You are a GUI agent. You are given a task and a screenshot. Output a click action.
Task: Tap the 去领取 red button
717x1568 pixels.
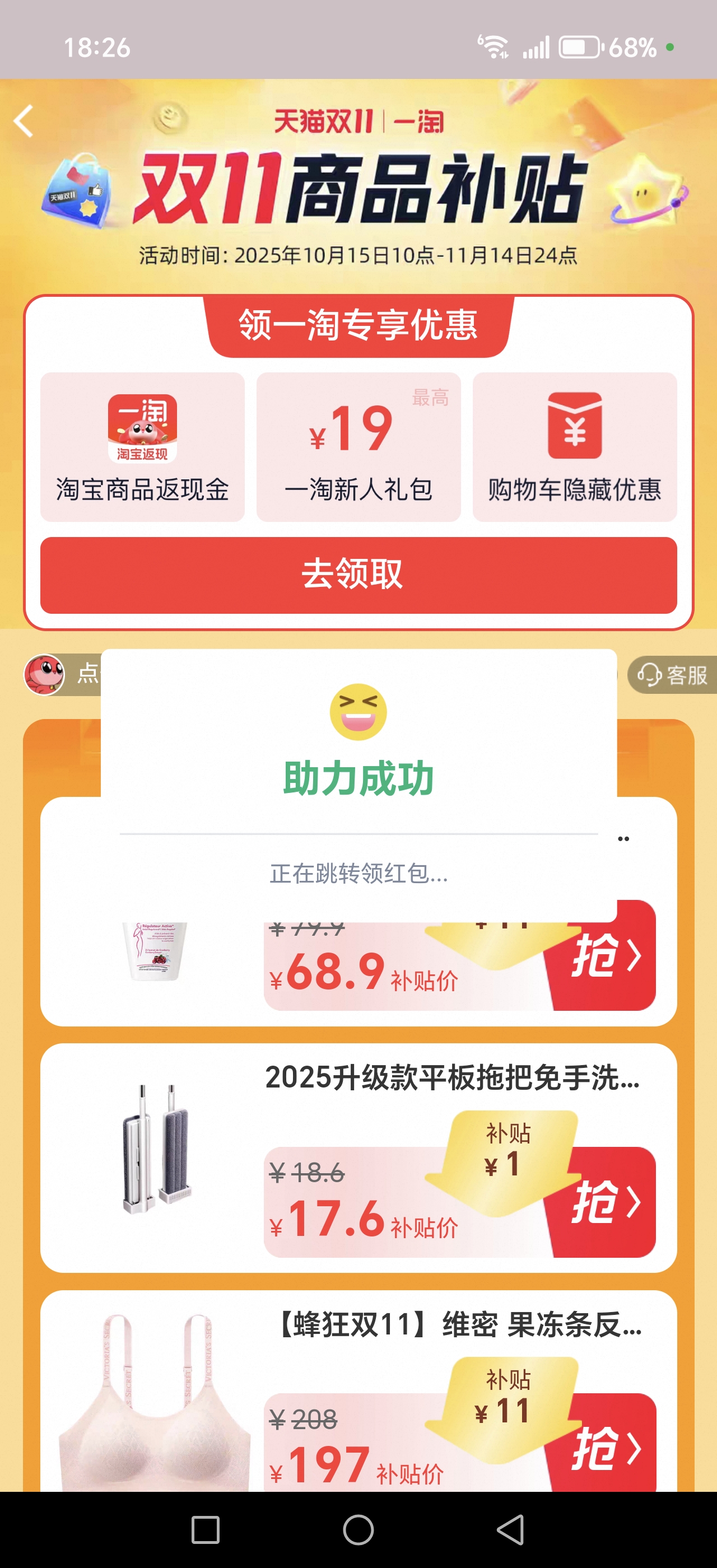[x=358, y=575]
